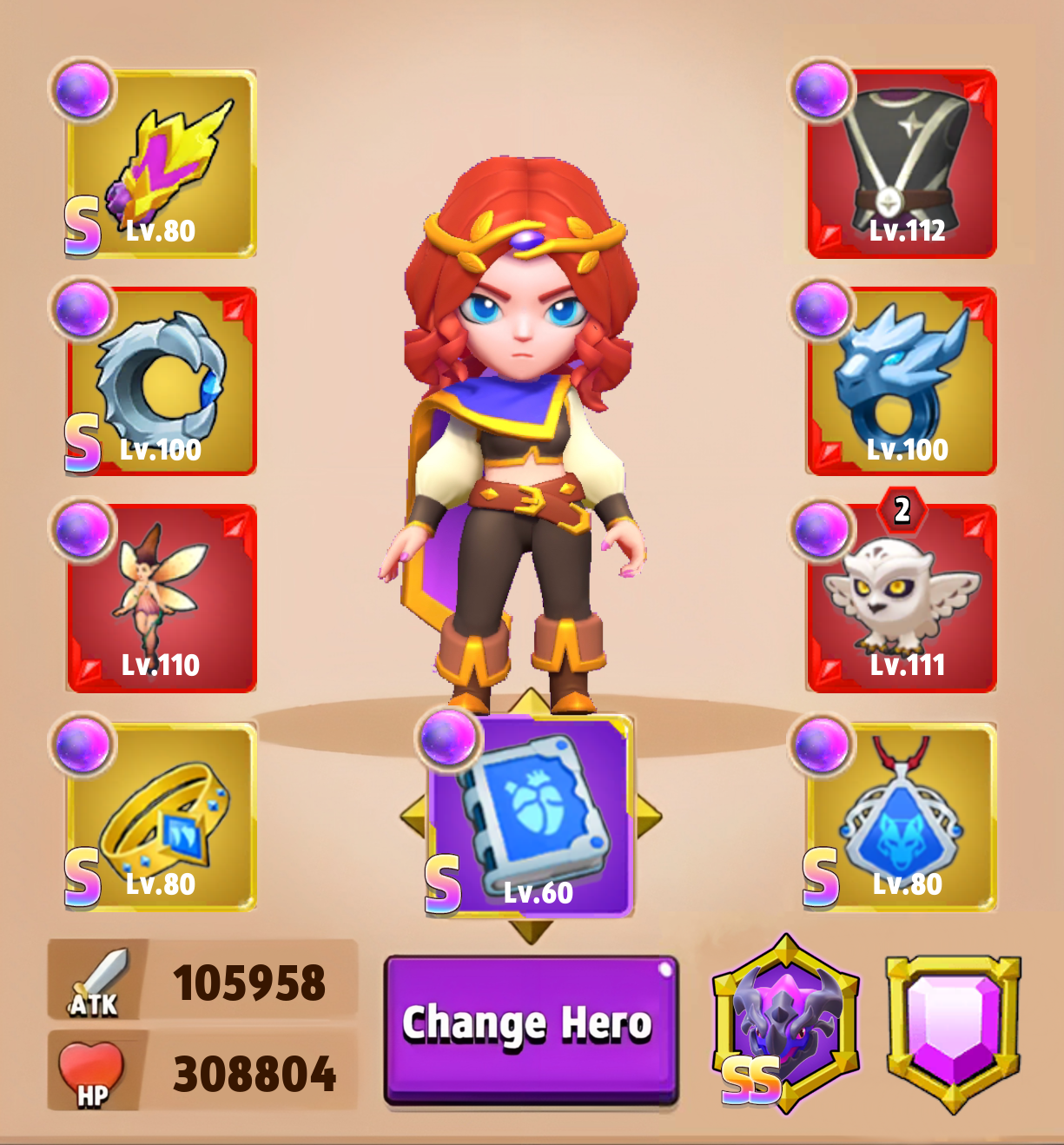
Task: Open the Lv.110 fairy pet slot
Action: [x=162, y=599]
